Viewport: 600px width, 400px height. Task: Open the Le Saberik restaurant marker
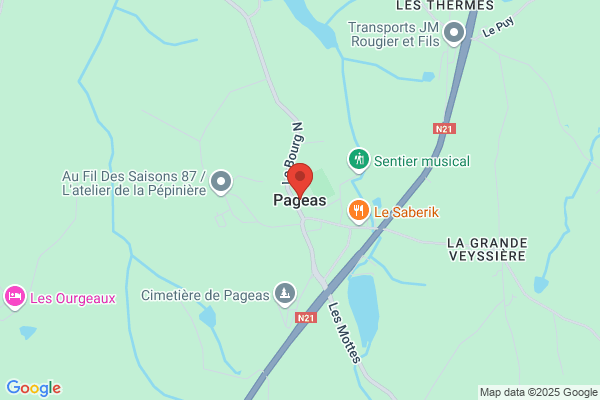359,212
